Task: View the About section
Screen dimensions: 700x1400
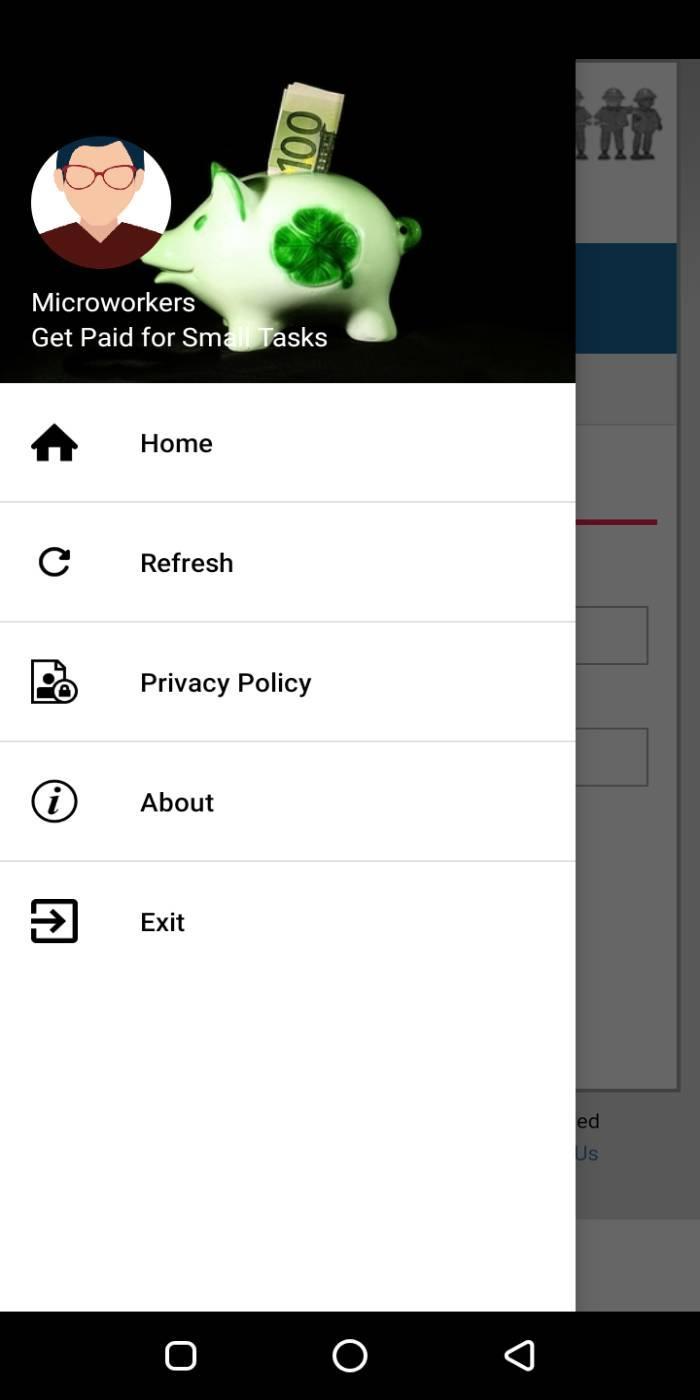Action: click(177, 803)
